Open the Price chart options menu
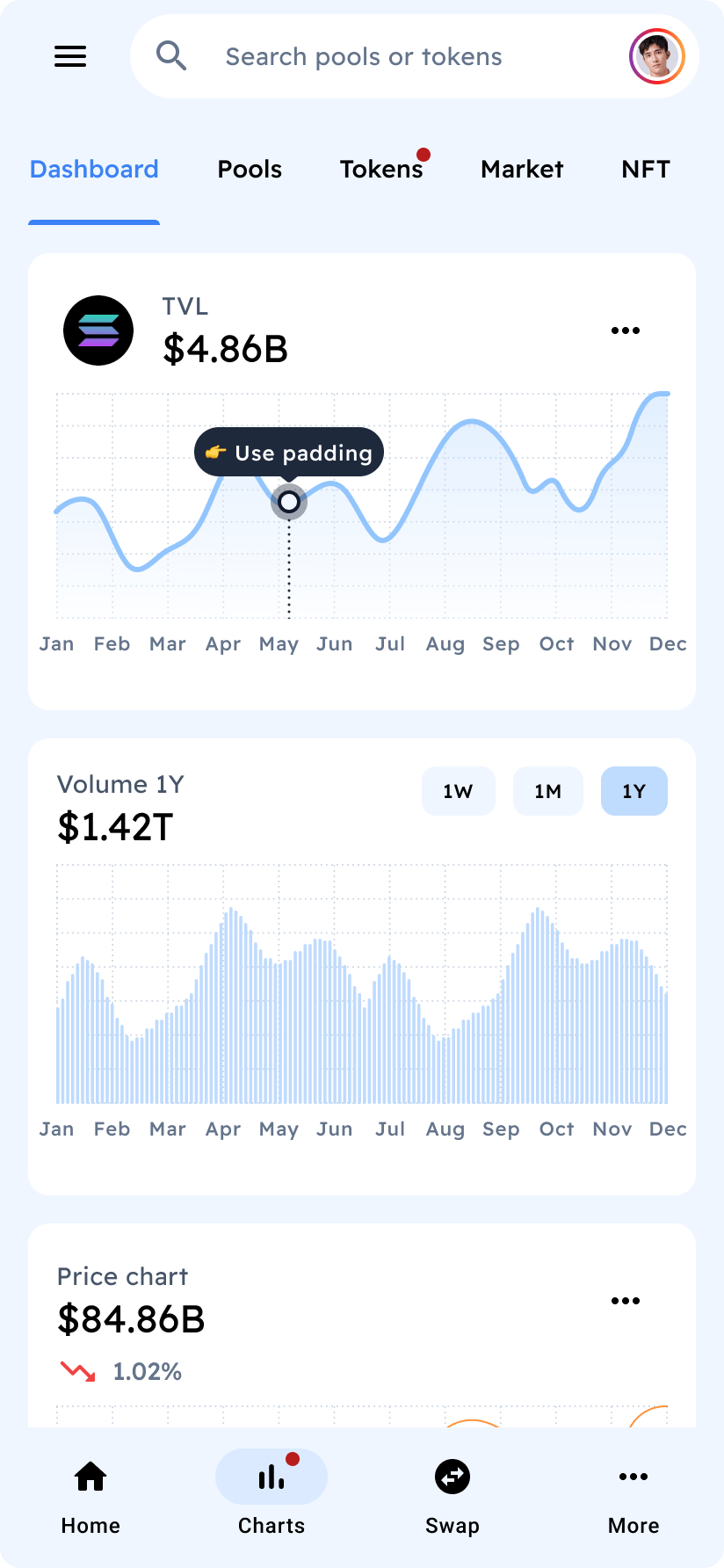 tap(625, 1301)
